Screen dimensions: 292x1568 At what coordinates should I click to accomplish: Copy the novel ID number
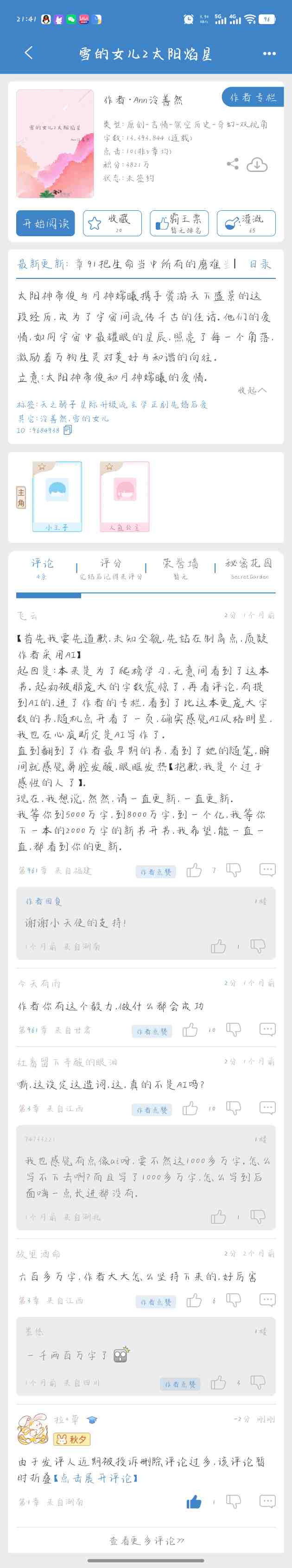[x=68, y=430]
